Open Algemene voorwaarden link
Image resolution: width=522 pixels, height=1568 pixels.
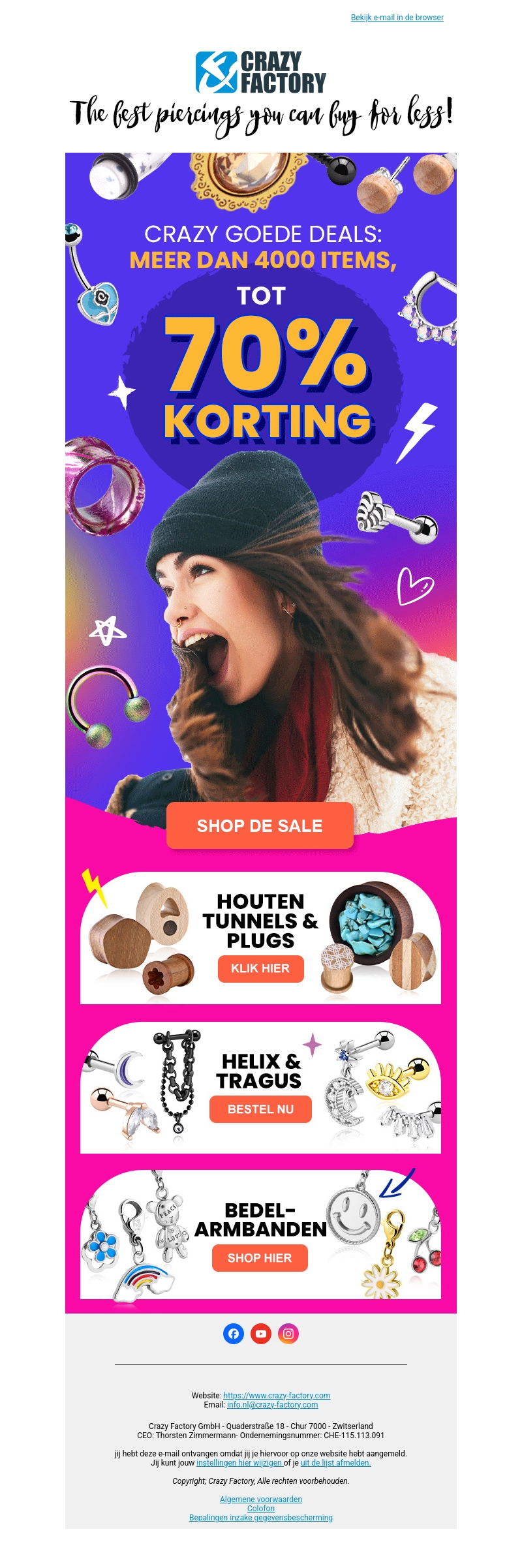(x=261, y=1499)
